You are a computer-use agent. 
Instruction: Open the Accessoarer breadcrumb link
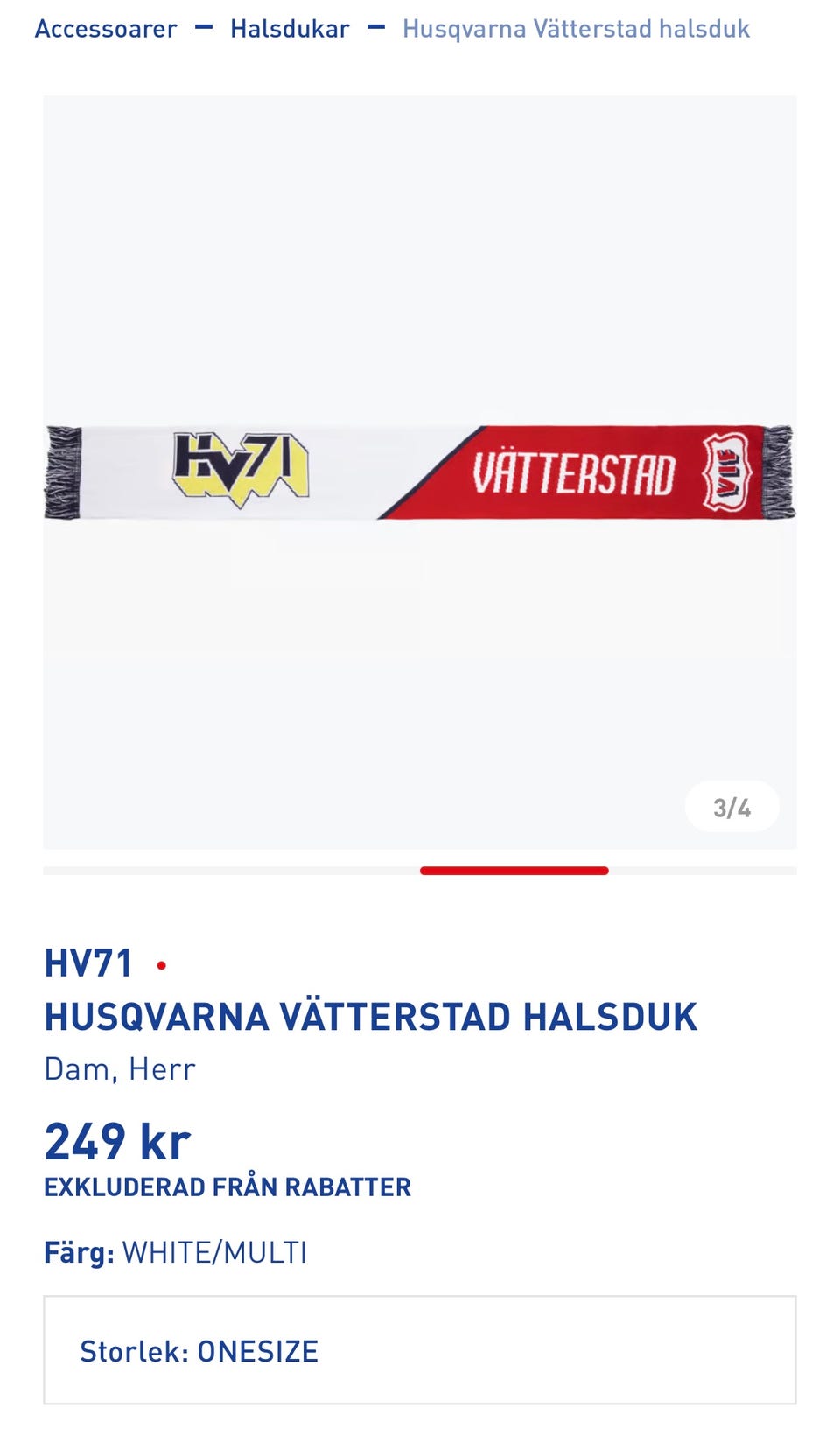click(104, 28)
